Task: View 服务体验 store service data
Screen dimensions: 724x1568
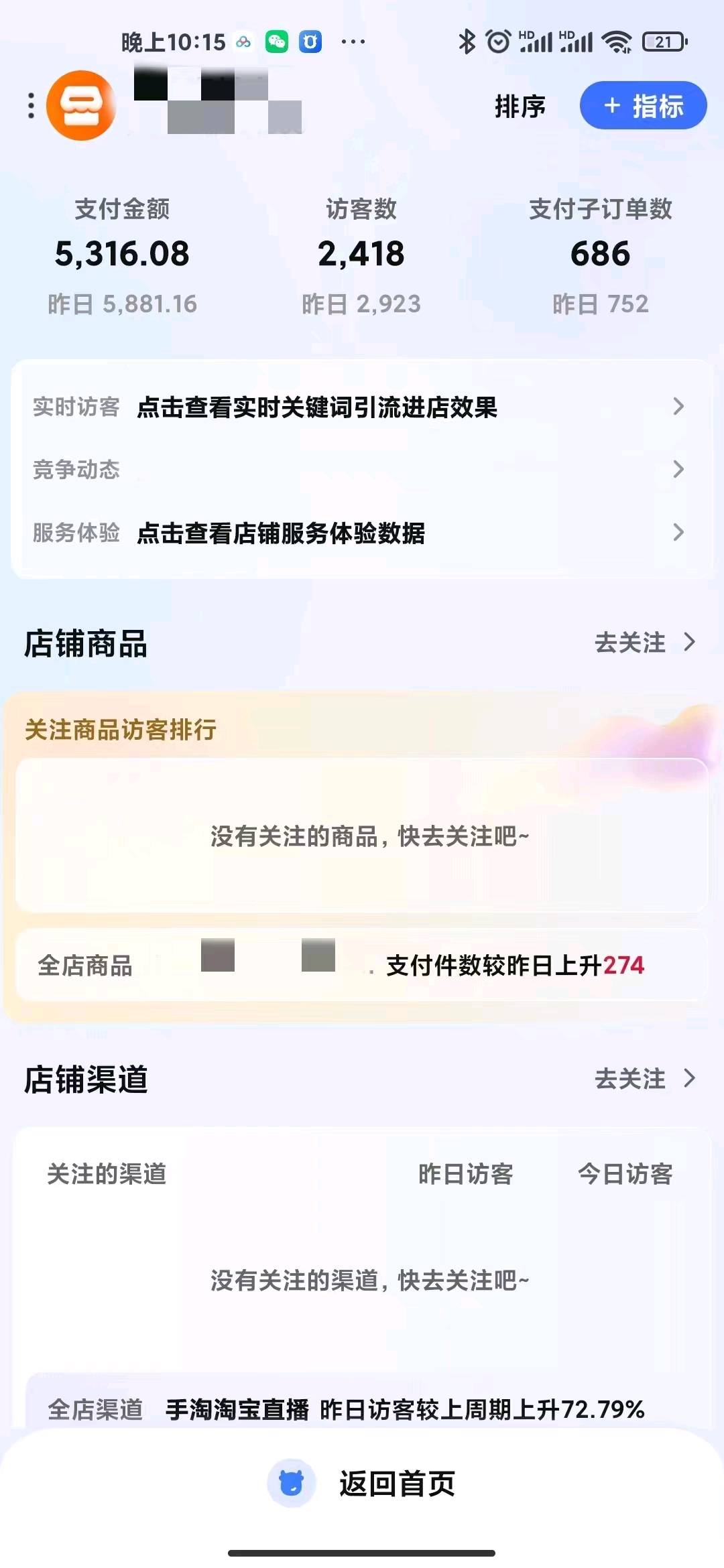Action: [362, 533]
